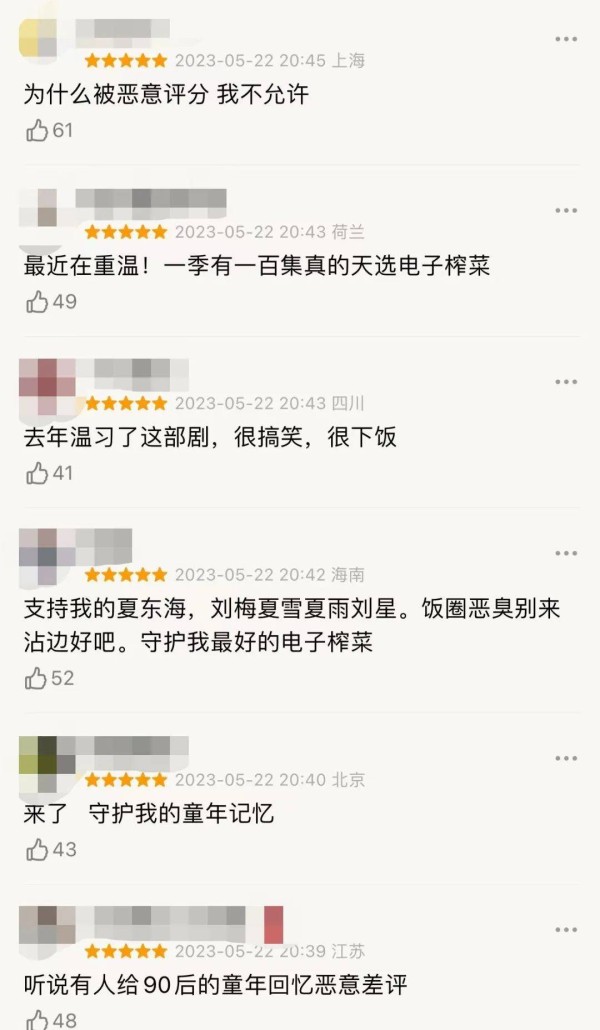Like the review '去年温习了这部剧'
This screenshot has height=1030, width=600.
coord(37,473)
